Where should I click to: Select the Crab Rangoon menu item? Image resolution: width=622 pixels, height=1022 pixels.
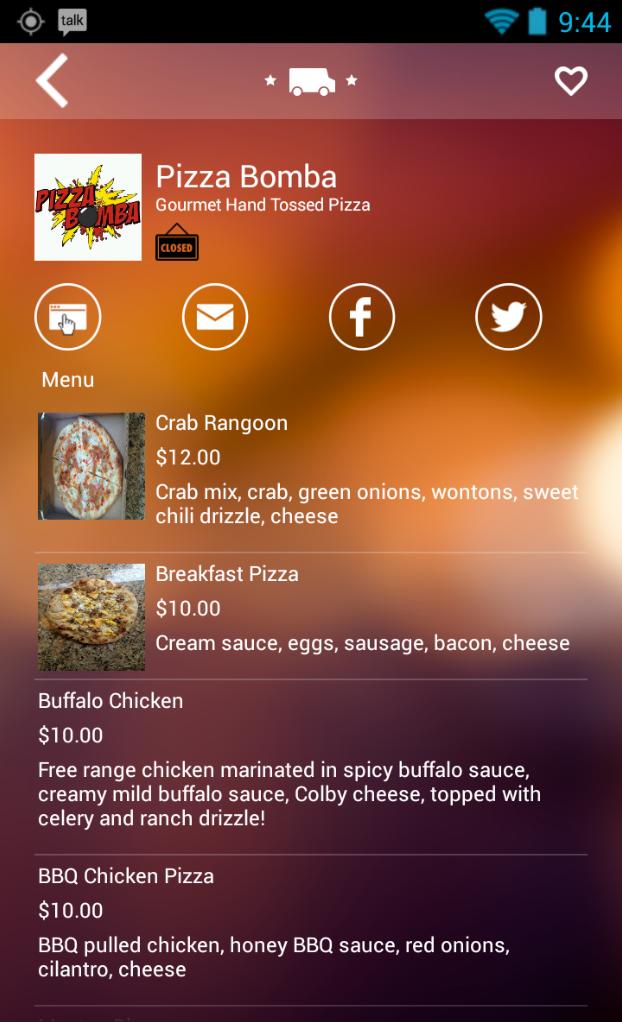[311, 469]
